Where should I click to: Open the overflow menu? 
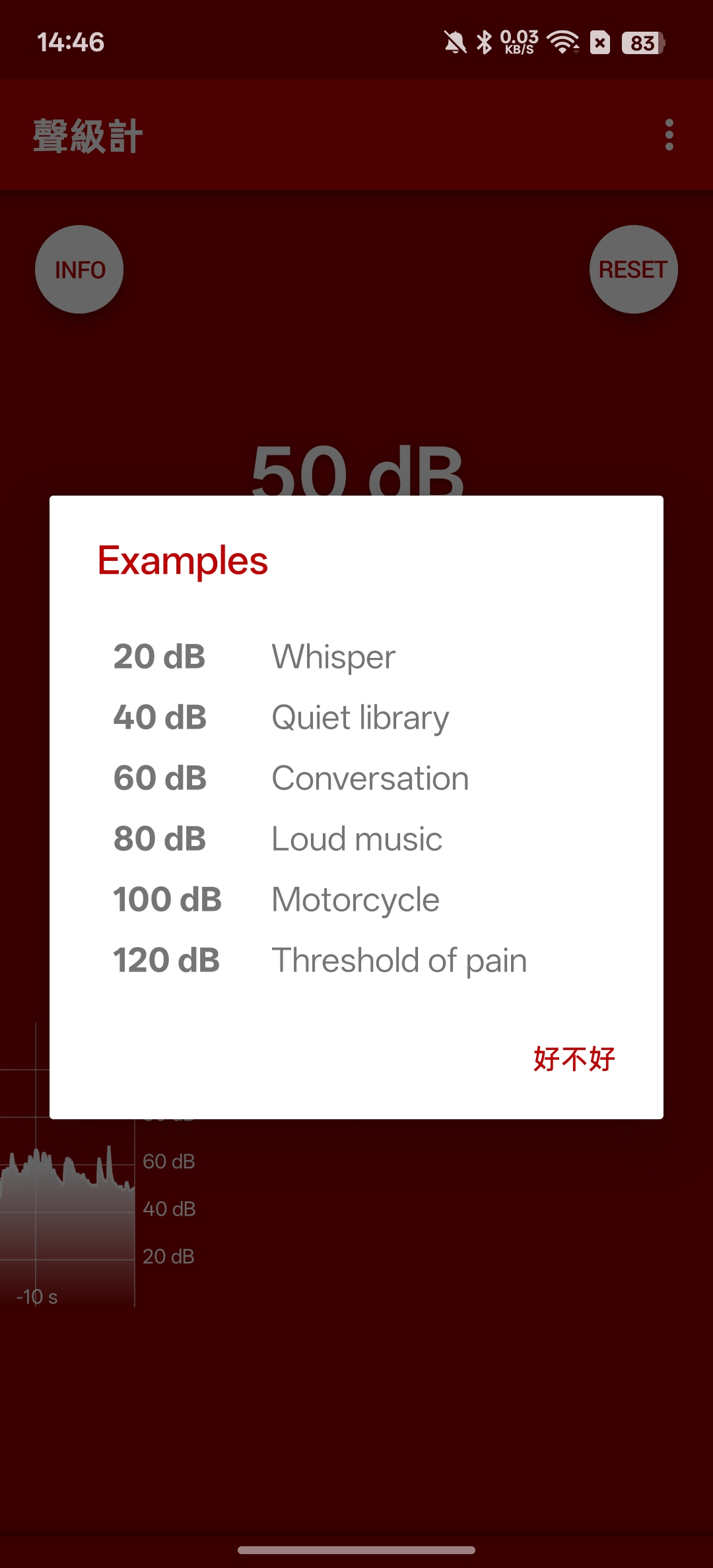coord(669,135)
